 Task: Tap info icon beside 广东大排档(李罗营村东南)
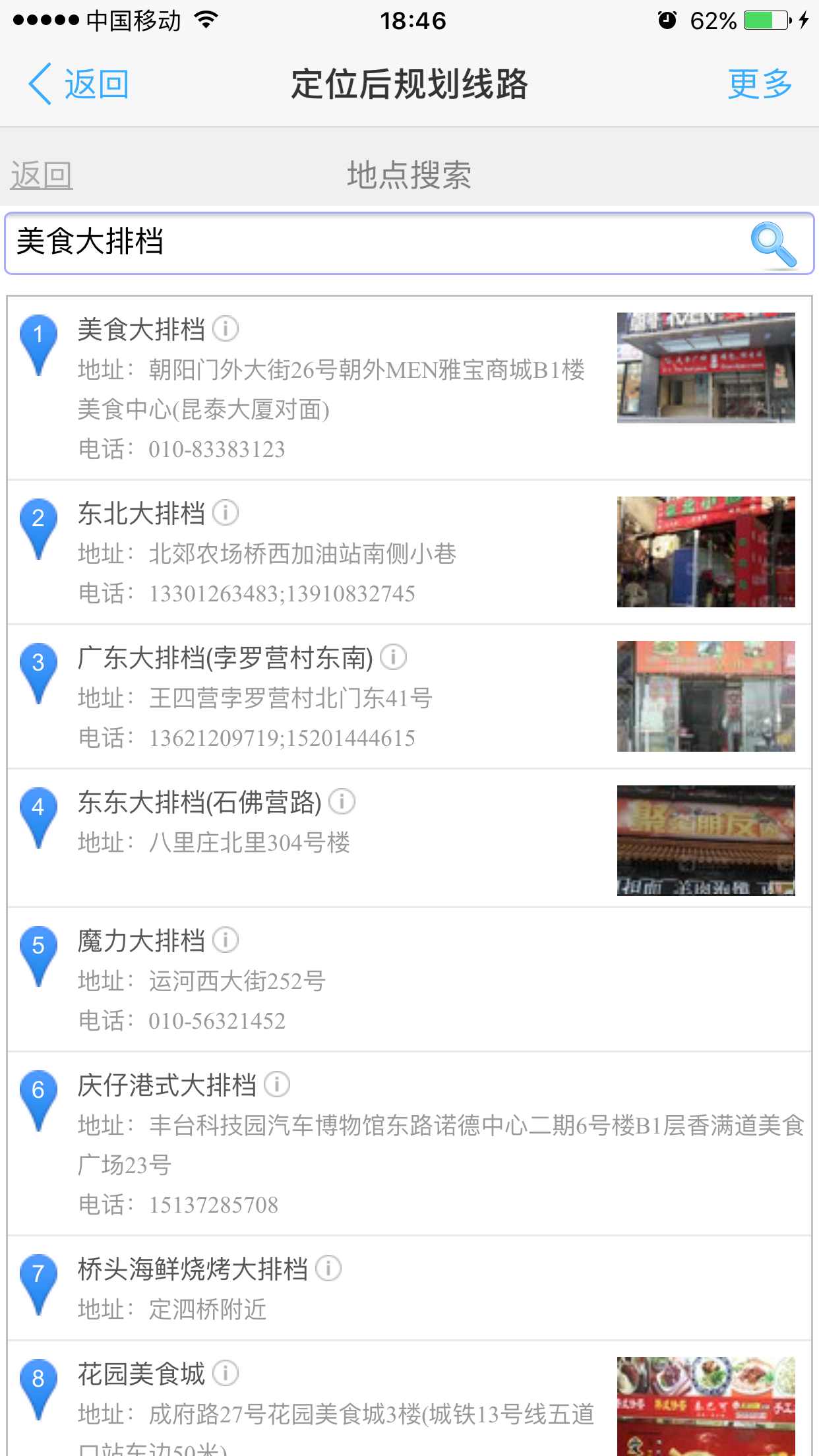click(394, 657)
